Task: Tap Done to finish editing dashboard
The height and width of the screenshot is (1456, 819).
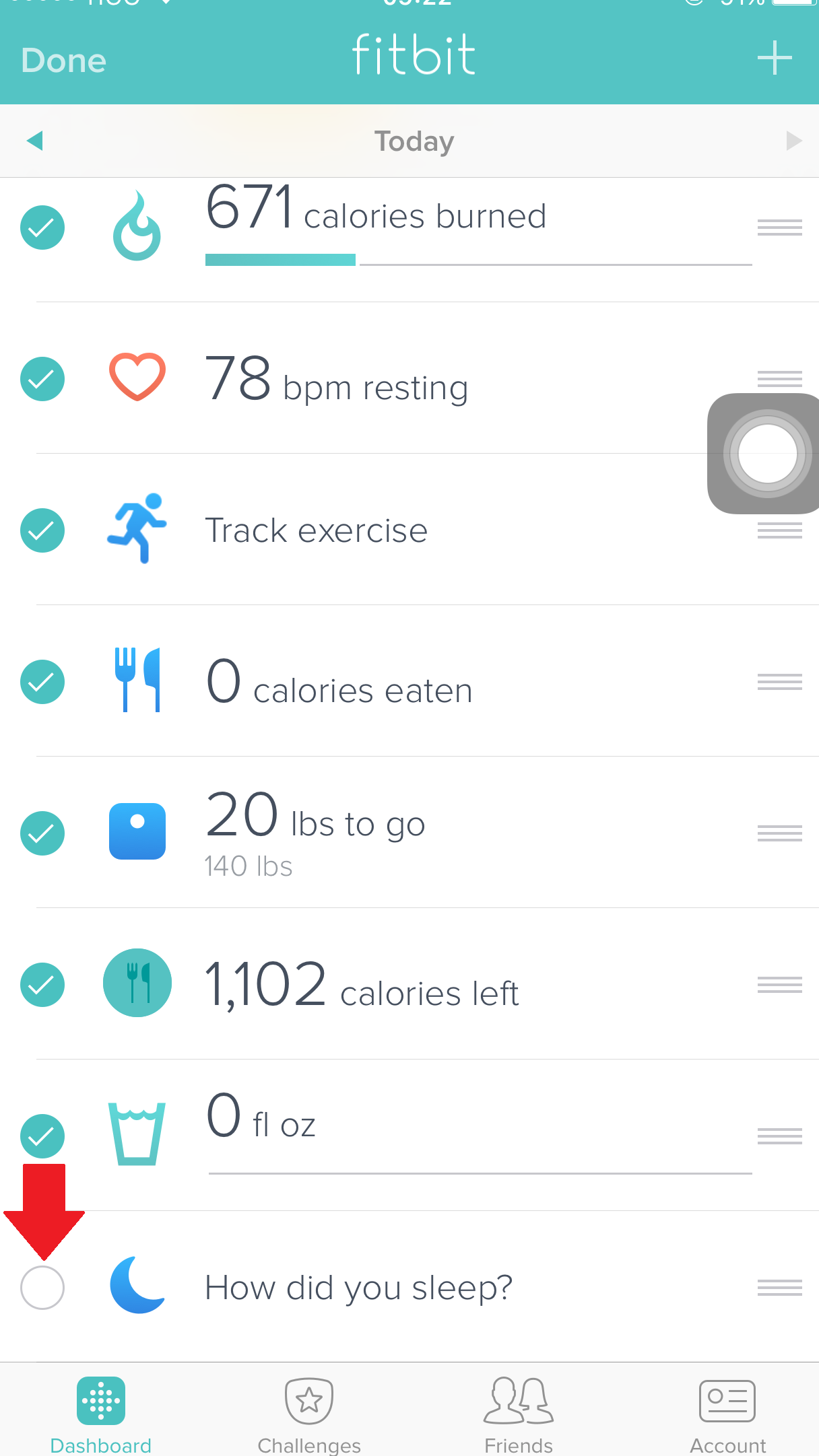Action: coord(64,61)
